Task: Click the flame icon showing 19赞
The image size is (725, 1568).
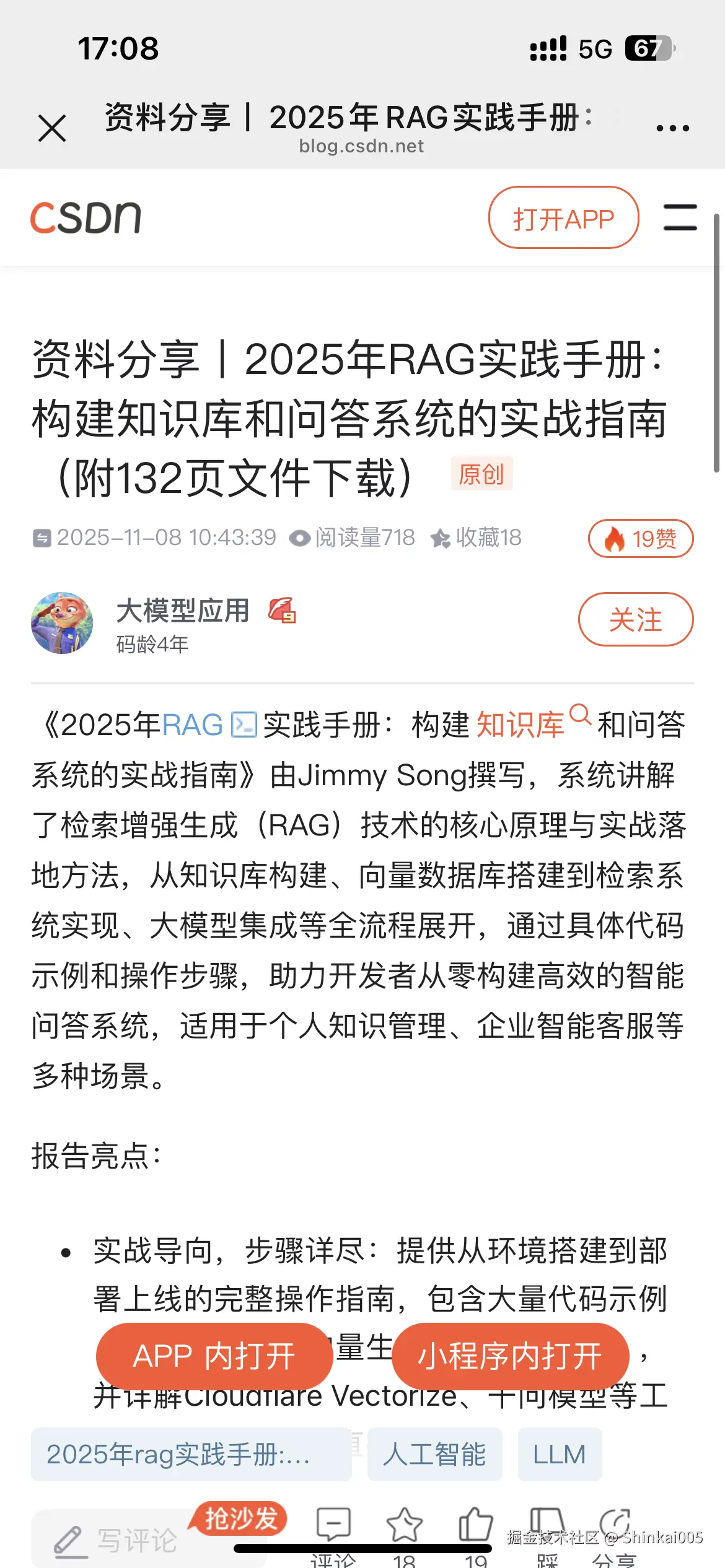Action: pyautogui.click(x=639, y=539)
